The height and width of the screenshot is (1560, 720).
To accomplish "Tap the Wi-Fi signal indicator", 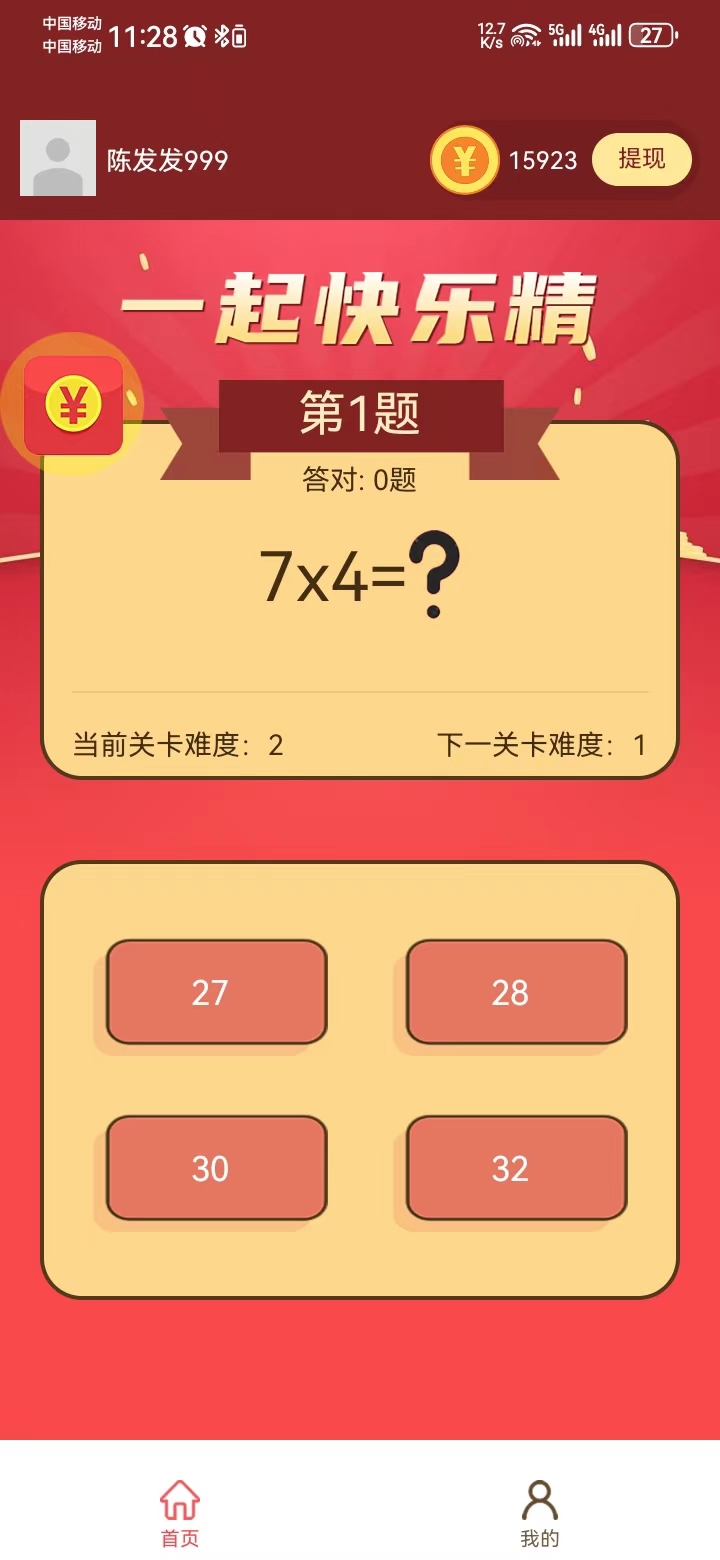I will coord(525,33).
